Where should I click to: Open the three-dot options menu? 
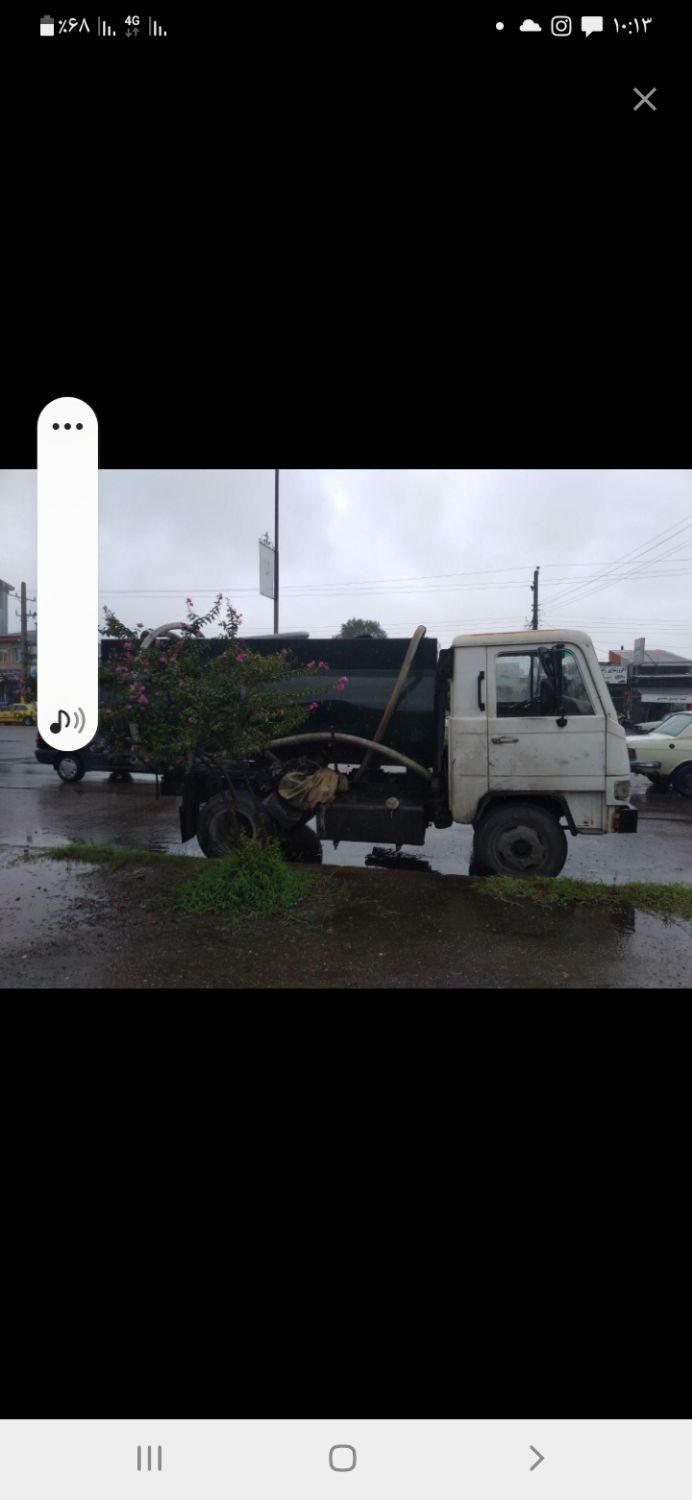[x=67, y=427]
